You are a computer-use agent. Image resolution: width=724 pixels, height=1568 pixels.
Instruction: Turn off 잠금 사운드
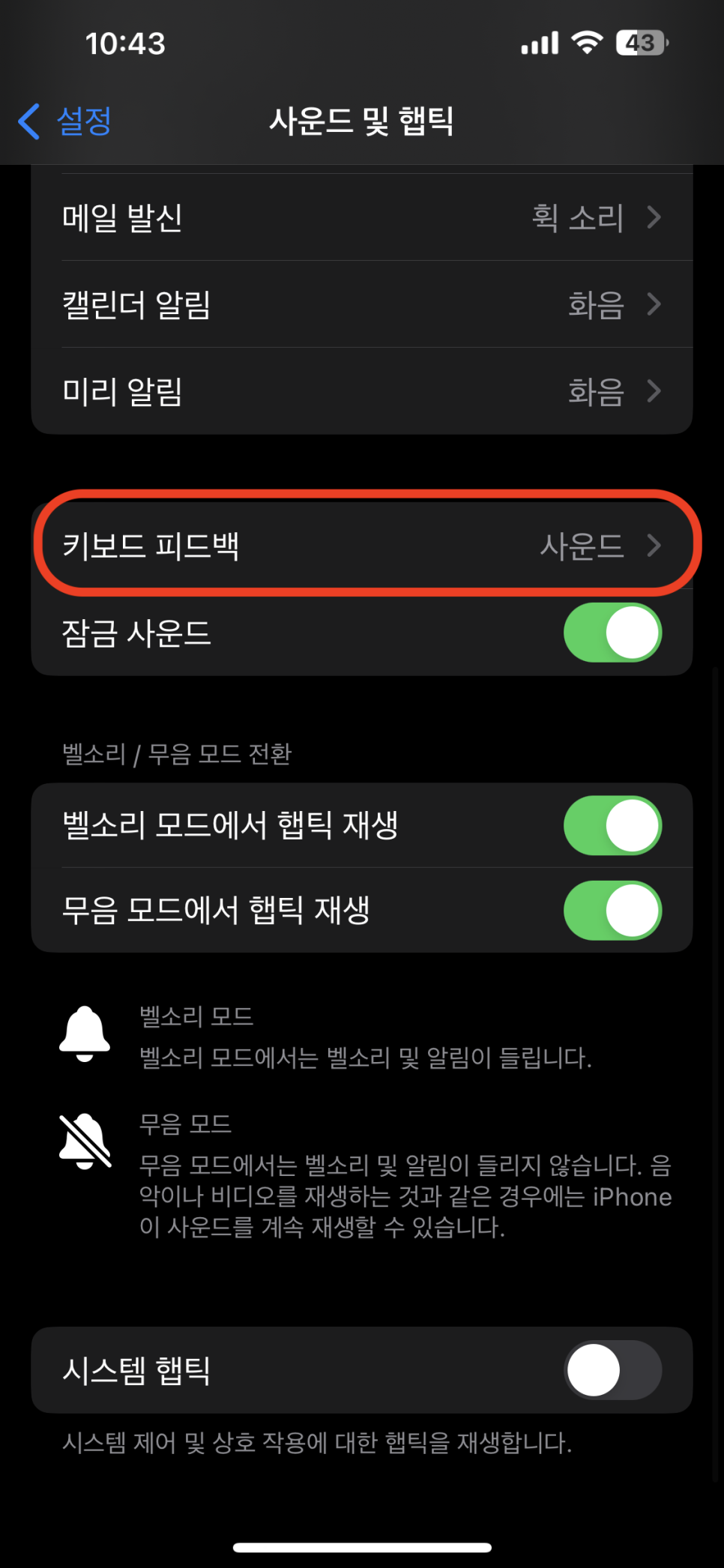[x=612, y=633]
